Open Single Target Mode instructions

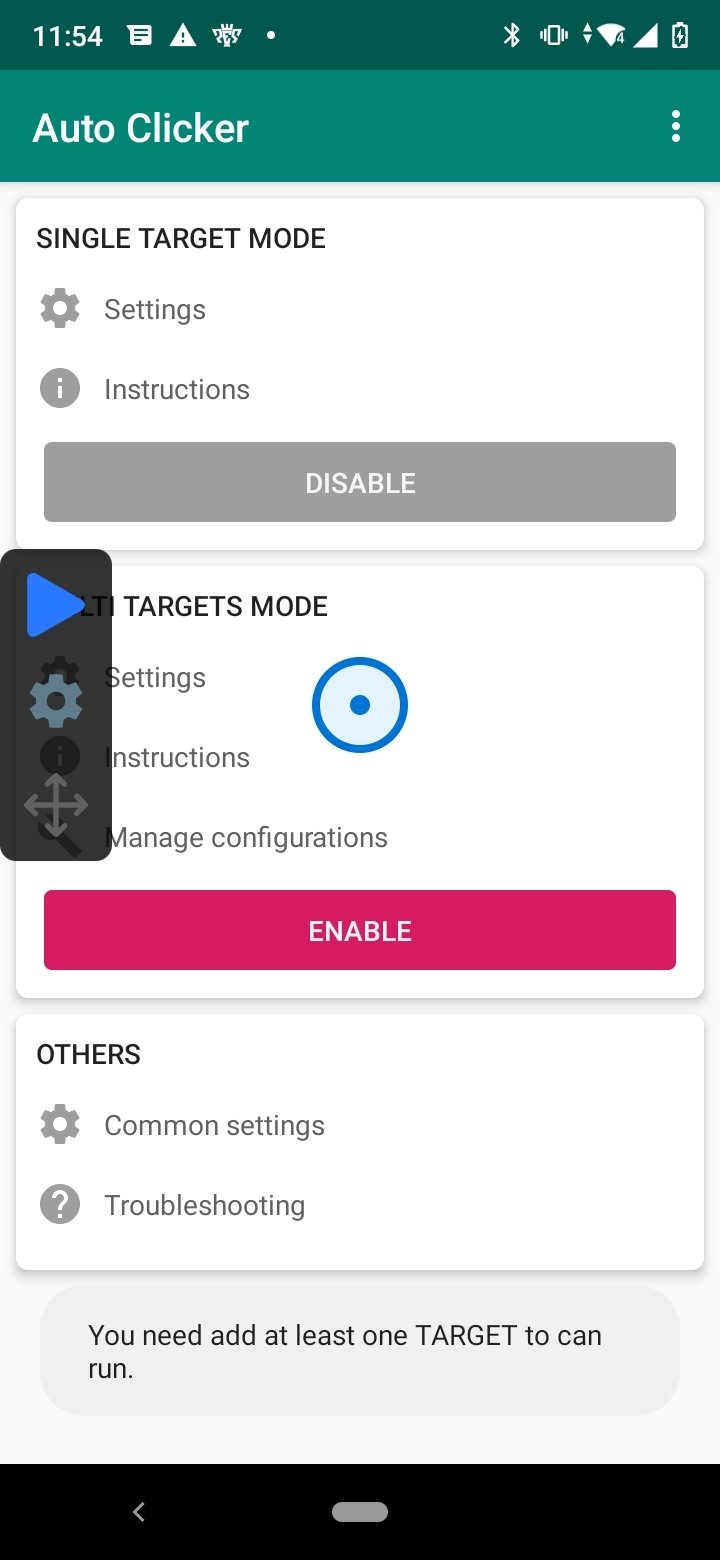[x=176, y=389]
